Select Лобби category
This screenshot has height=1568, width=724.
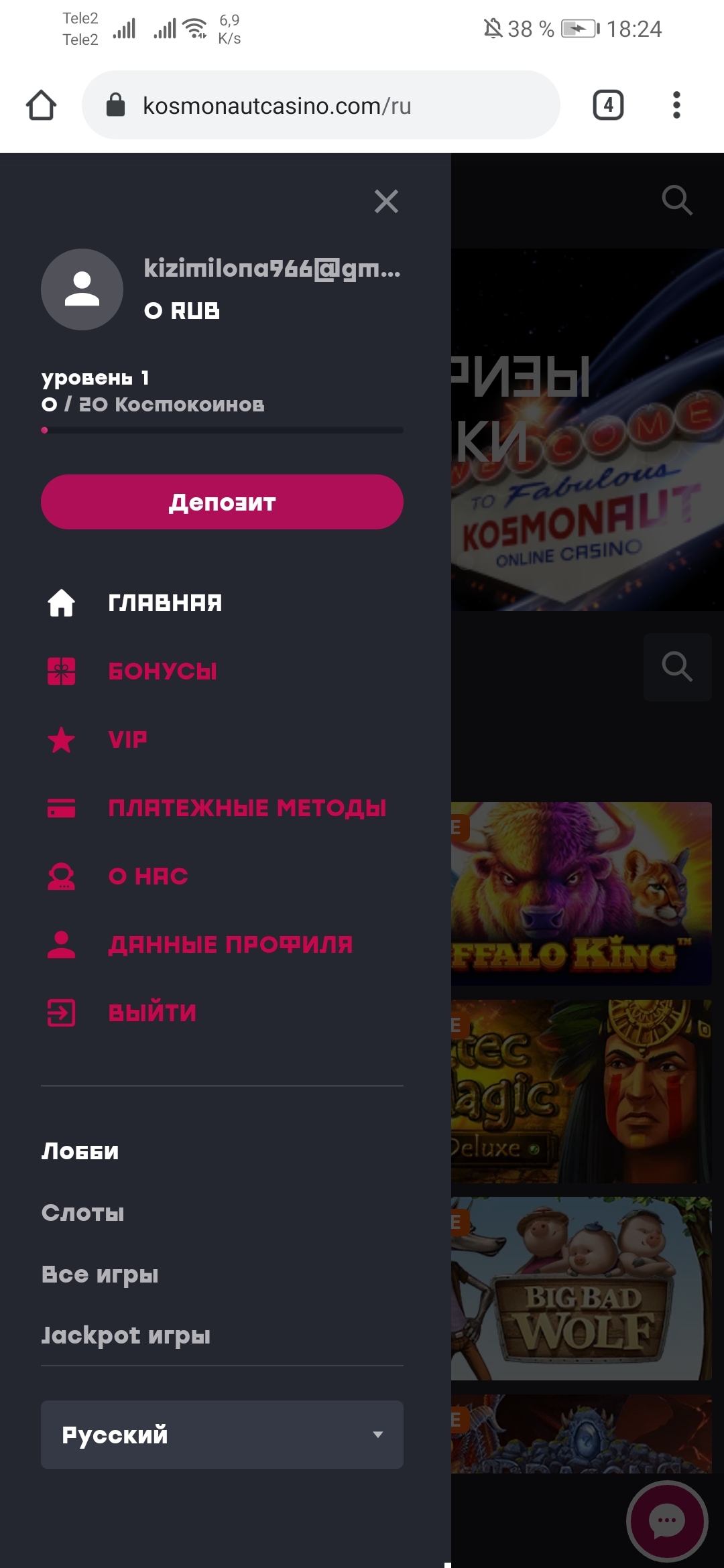click(x=80, y=1151)
